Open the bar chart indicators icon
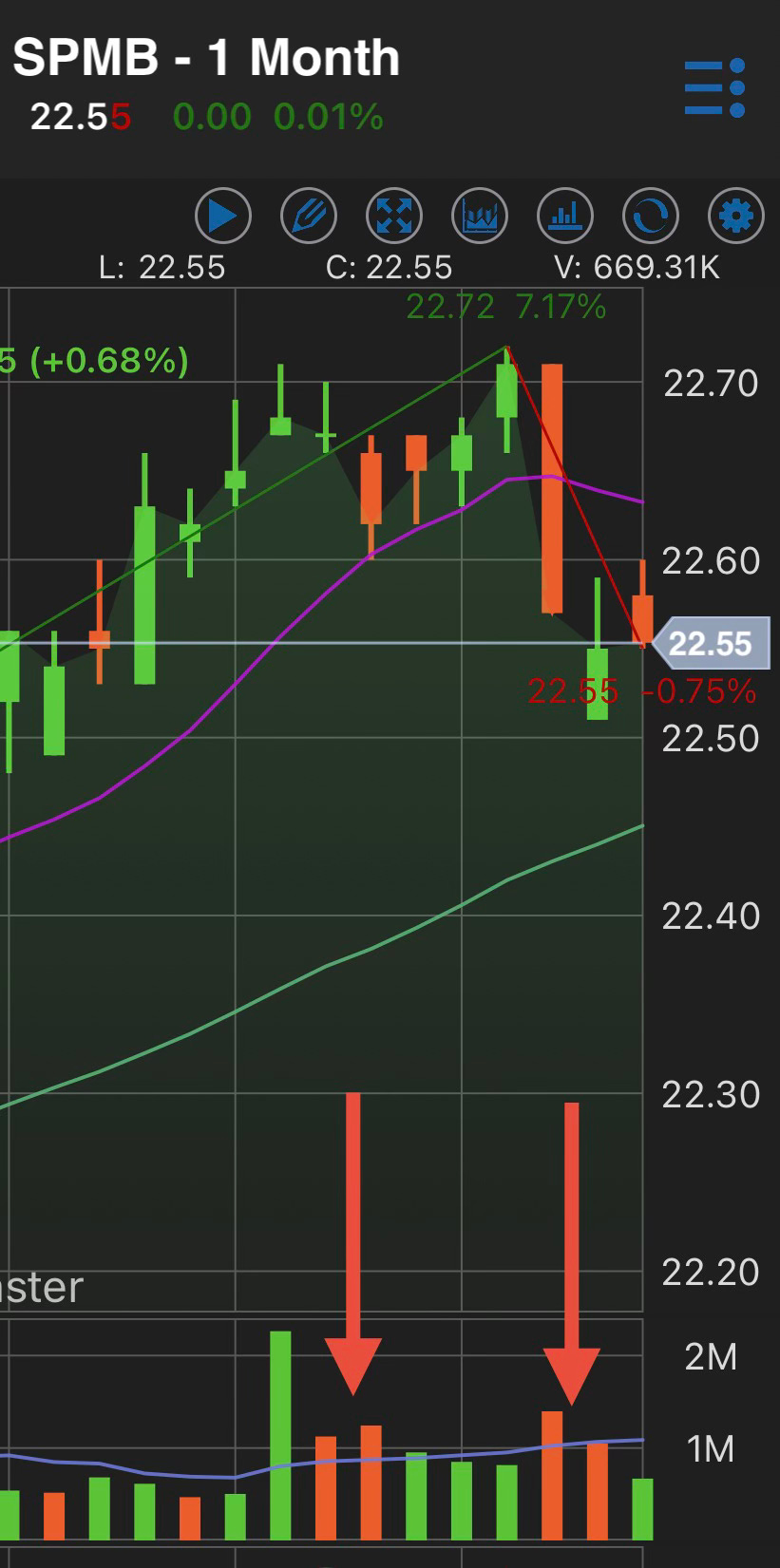This screenshot has height=1568, width=780. click(x=565, y=217)
